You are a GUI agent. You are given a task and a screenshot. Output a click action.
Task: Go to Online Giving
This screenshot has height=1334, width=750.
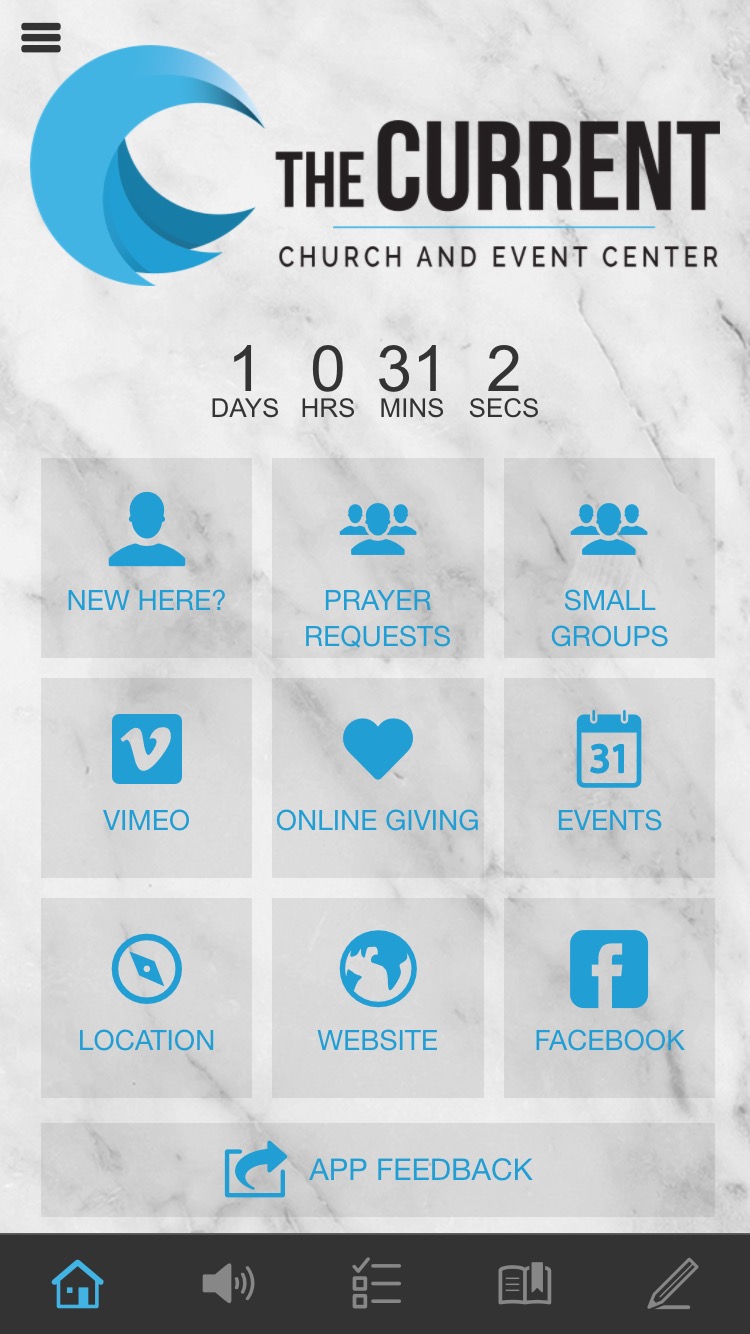(x=377, y=777)
